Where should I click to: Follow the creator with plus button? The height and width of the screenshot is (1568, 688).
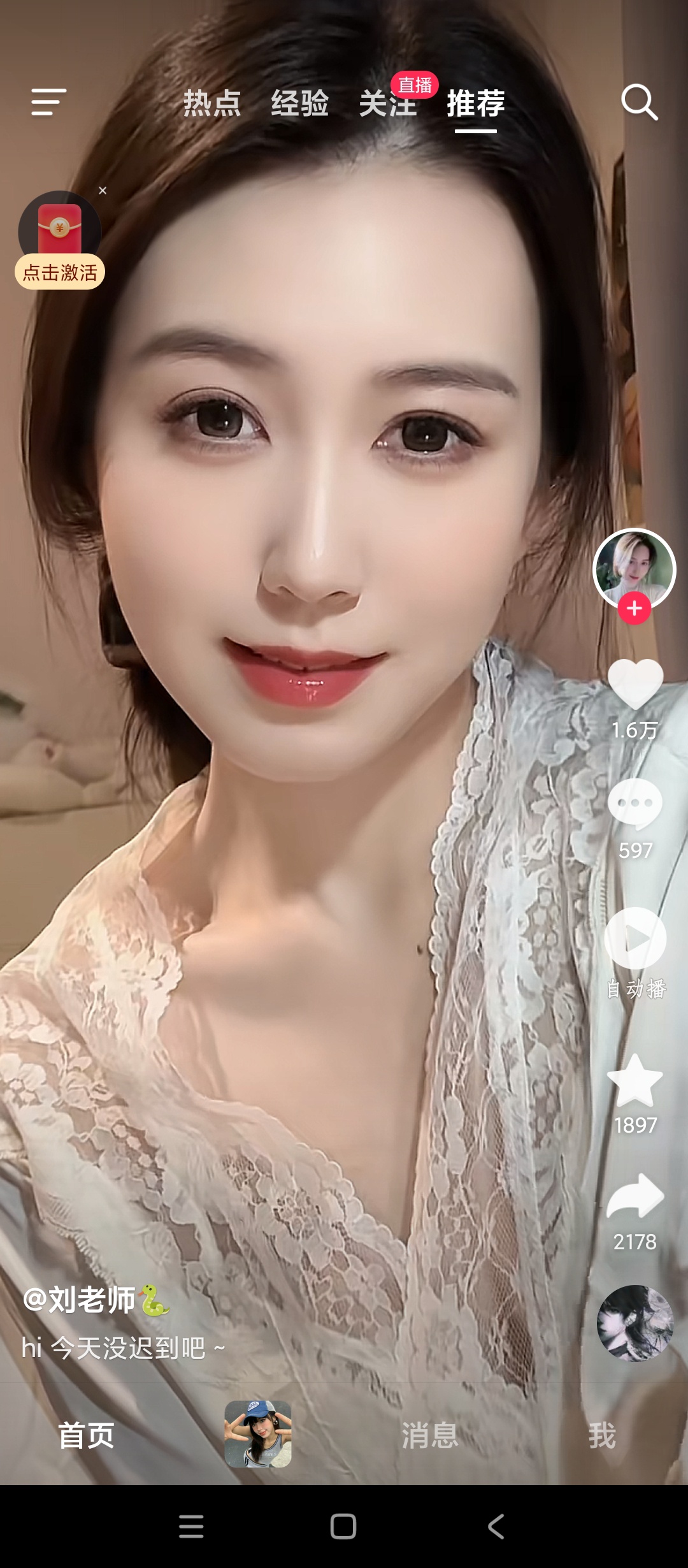[634, 609]
